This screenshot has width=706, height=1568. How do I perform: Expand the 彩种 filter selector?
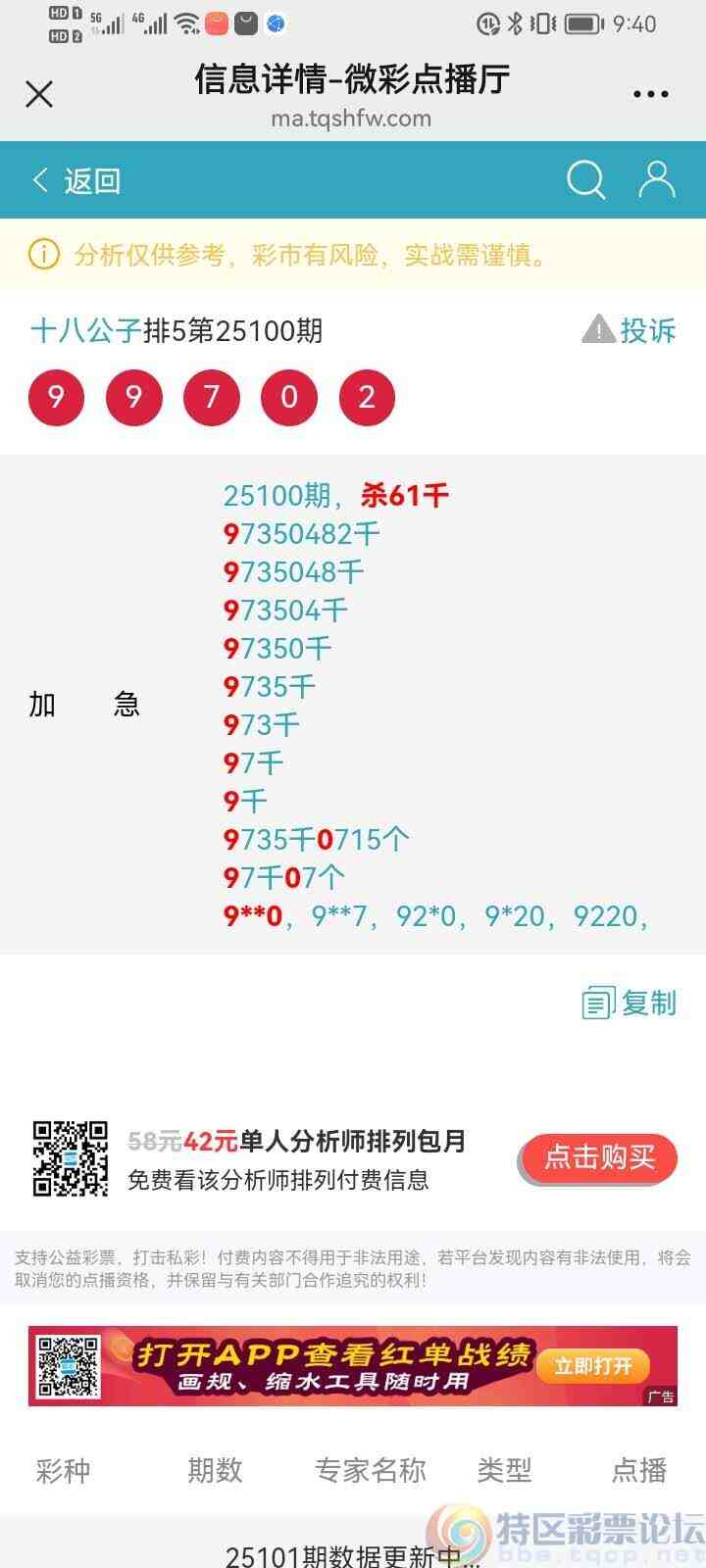coord(63,1470)
